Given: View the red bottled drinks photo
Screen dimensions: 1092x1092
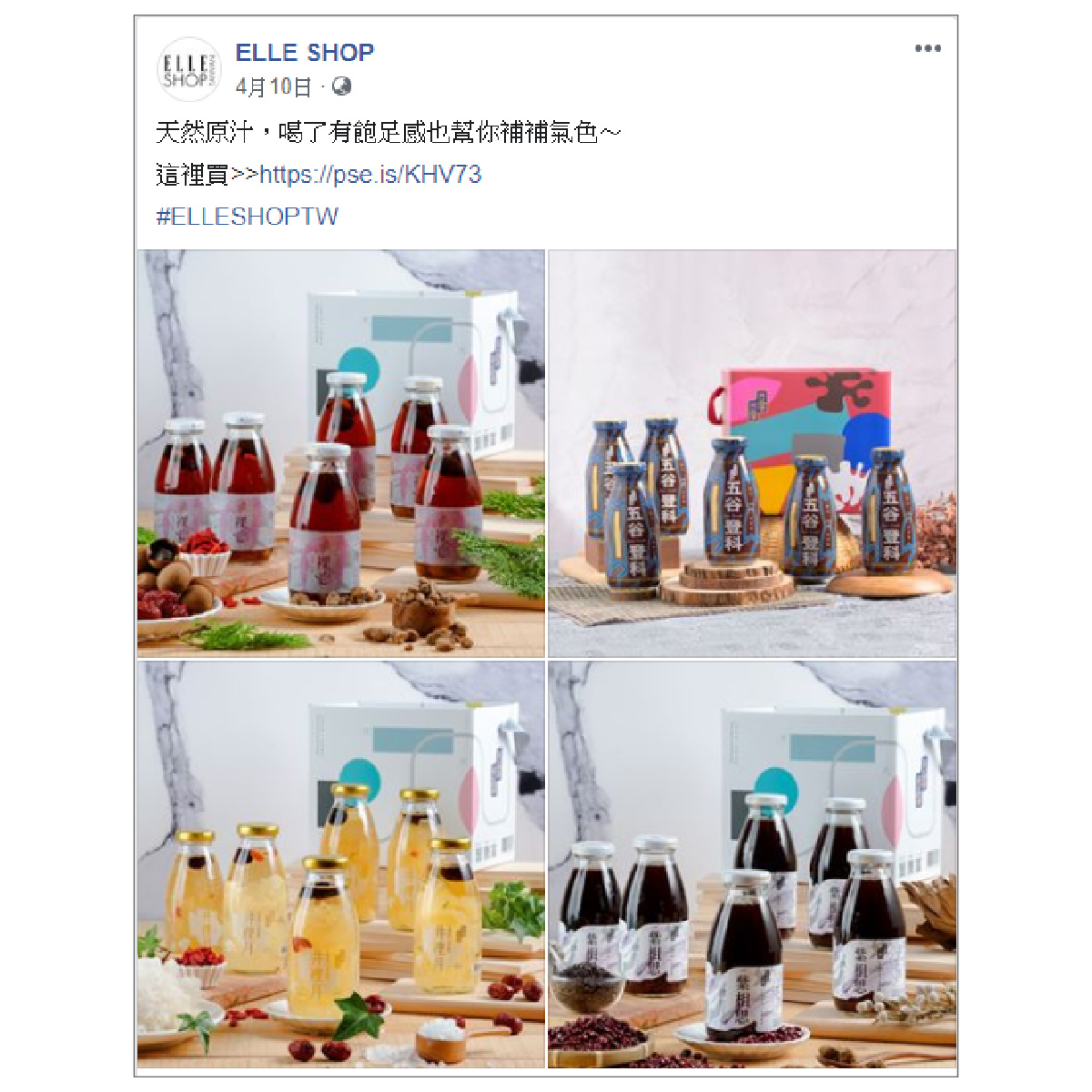Looking at the screenshot, I should point(341,454).
